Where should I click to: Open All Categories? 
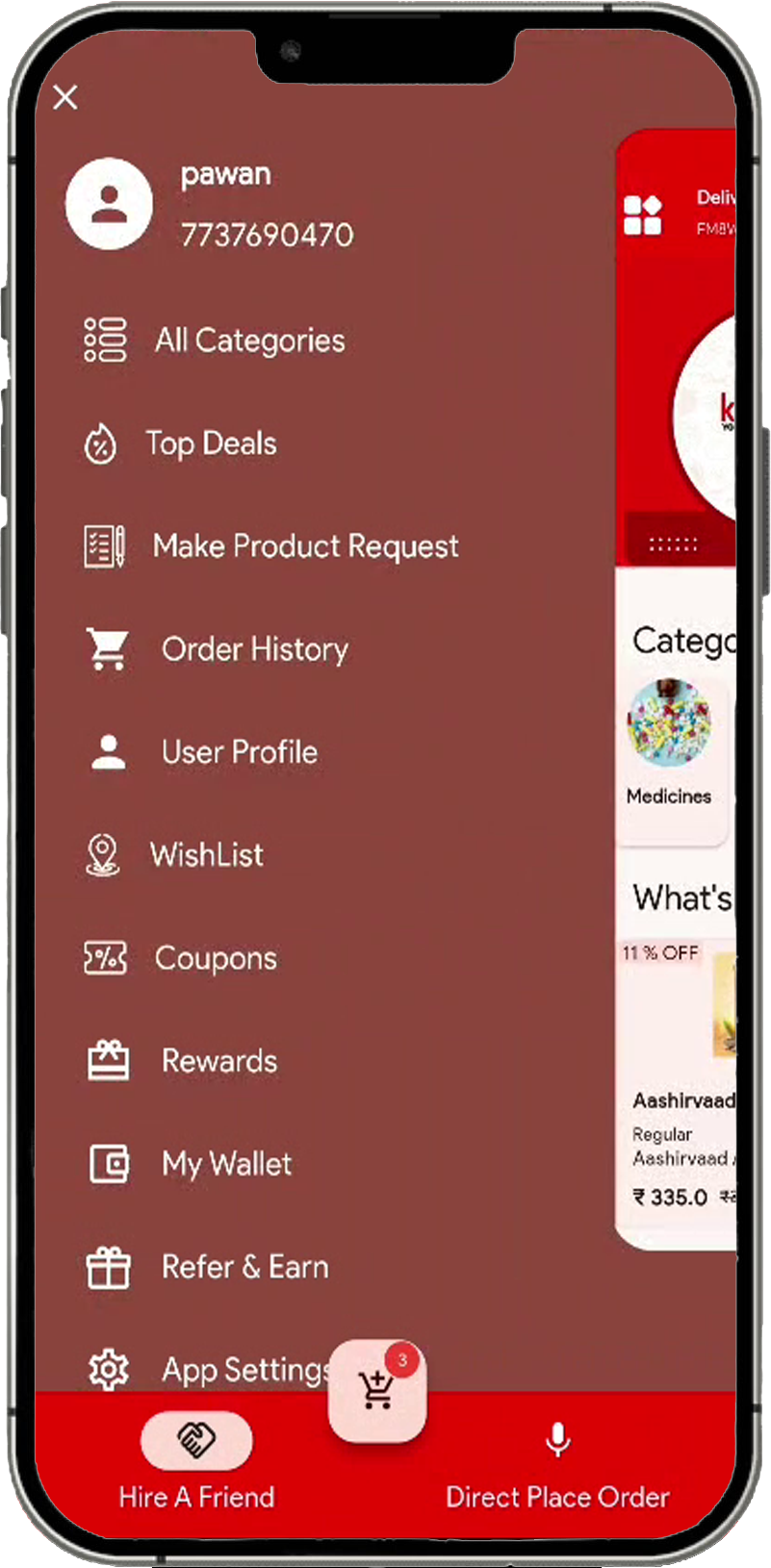click(249, 341)
